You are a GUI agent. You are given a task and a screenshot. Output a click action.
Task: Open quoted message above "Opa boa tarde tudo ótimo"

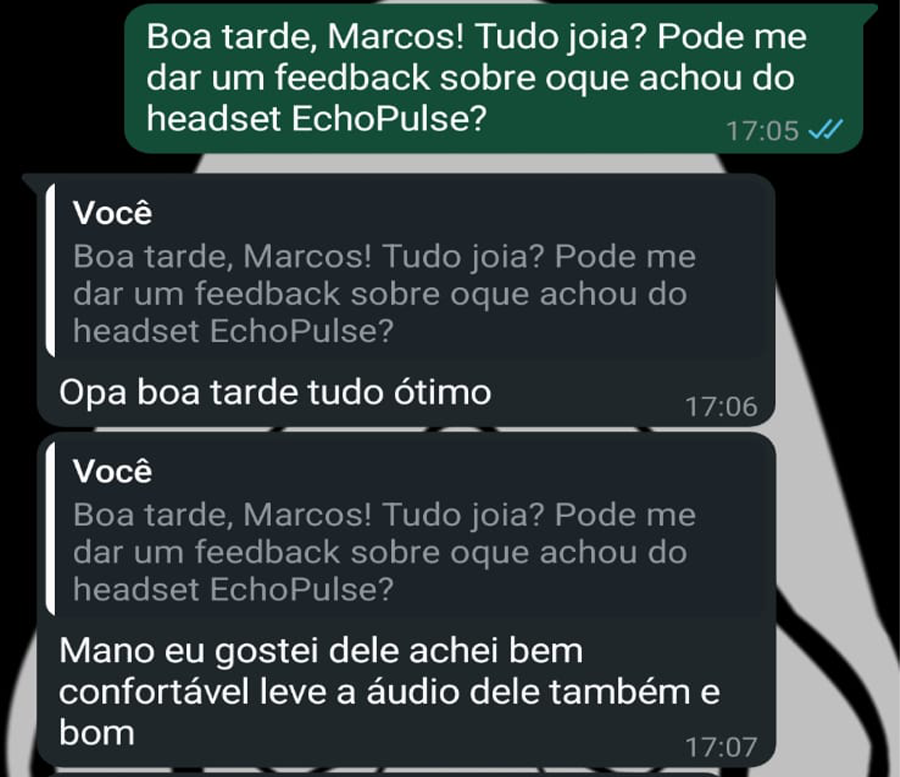click(400, 274)
